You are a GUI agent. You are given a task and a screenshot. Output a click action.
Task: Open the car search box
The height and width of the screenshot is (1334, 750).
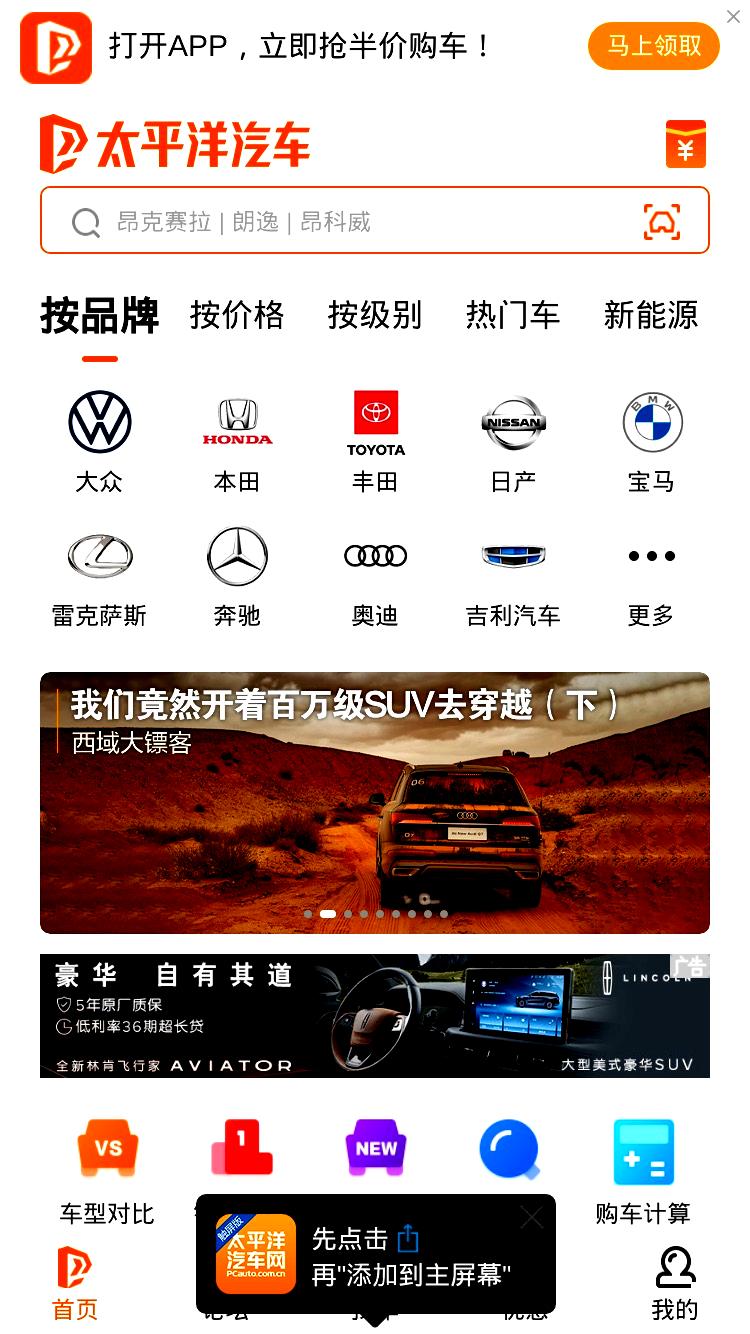tap(375, 221)
